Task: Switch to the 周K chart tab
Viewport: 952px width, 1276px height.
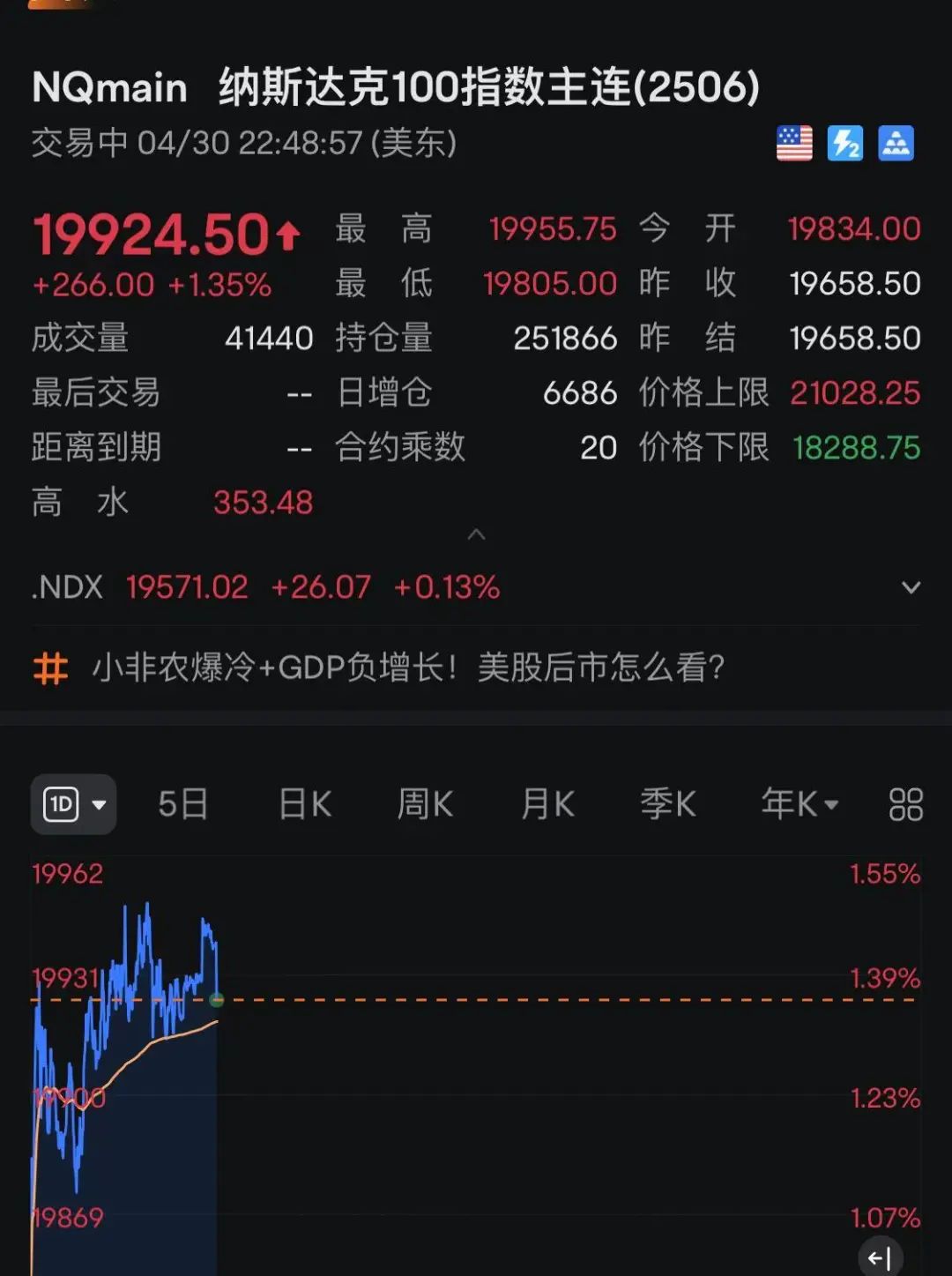Action: (425, 804)
